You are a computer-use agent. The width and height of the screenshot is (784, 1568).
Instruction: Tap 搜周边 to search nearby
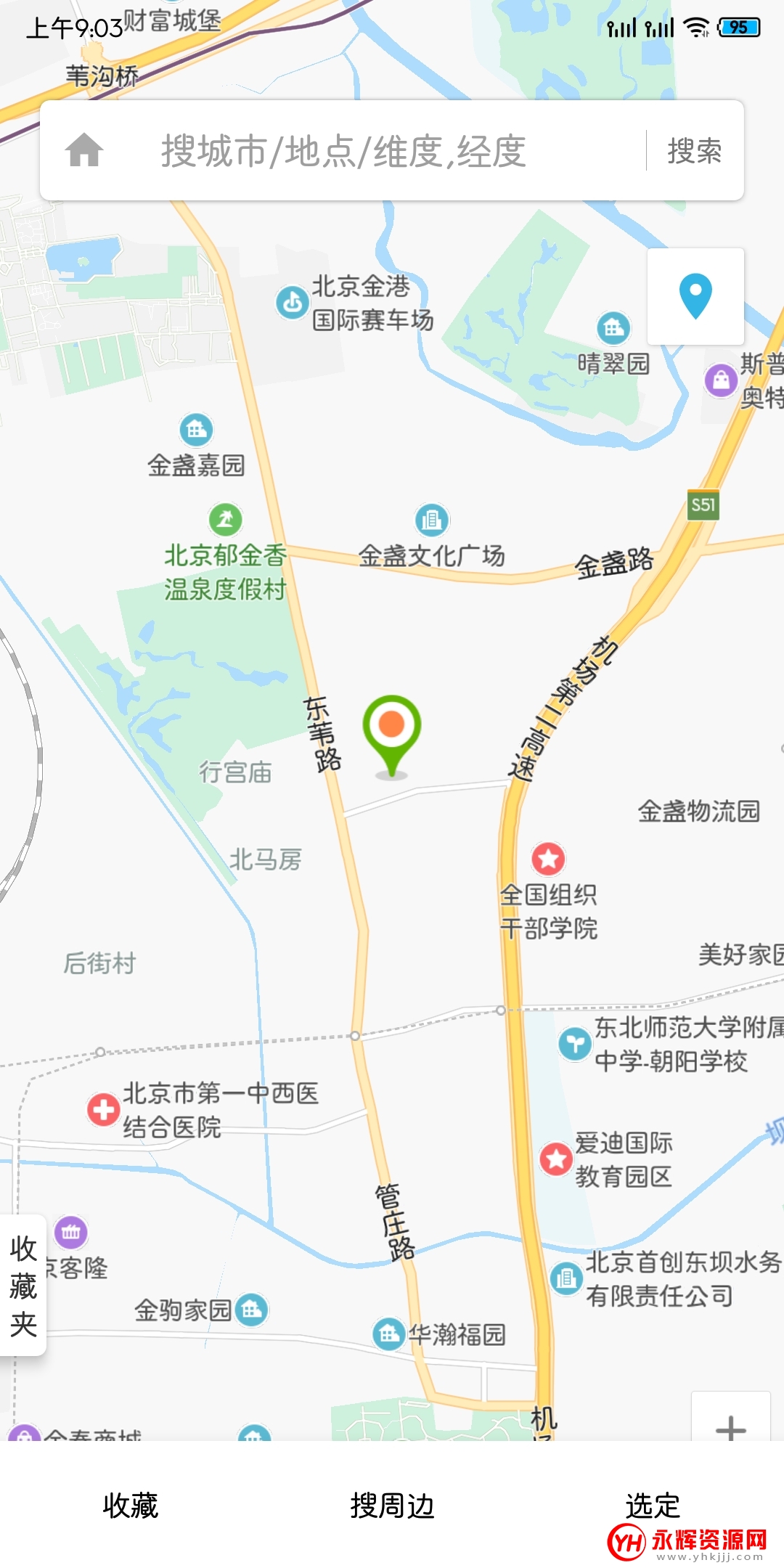tap(392, 1506)
